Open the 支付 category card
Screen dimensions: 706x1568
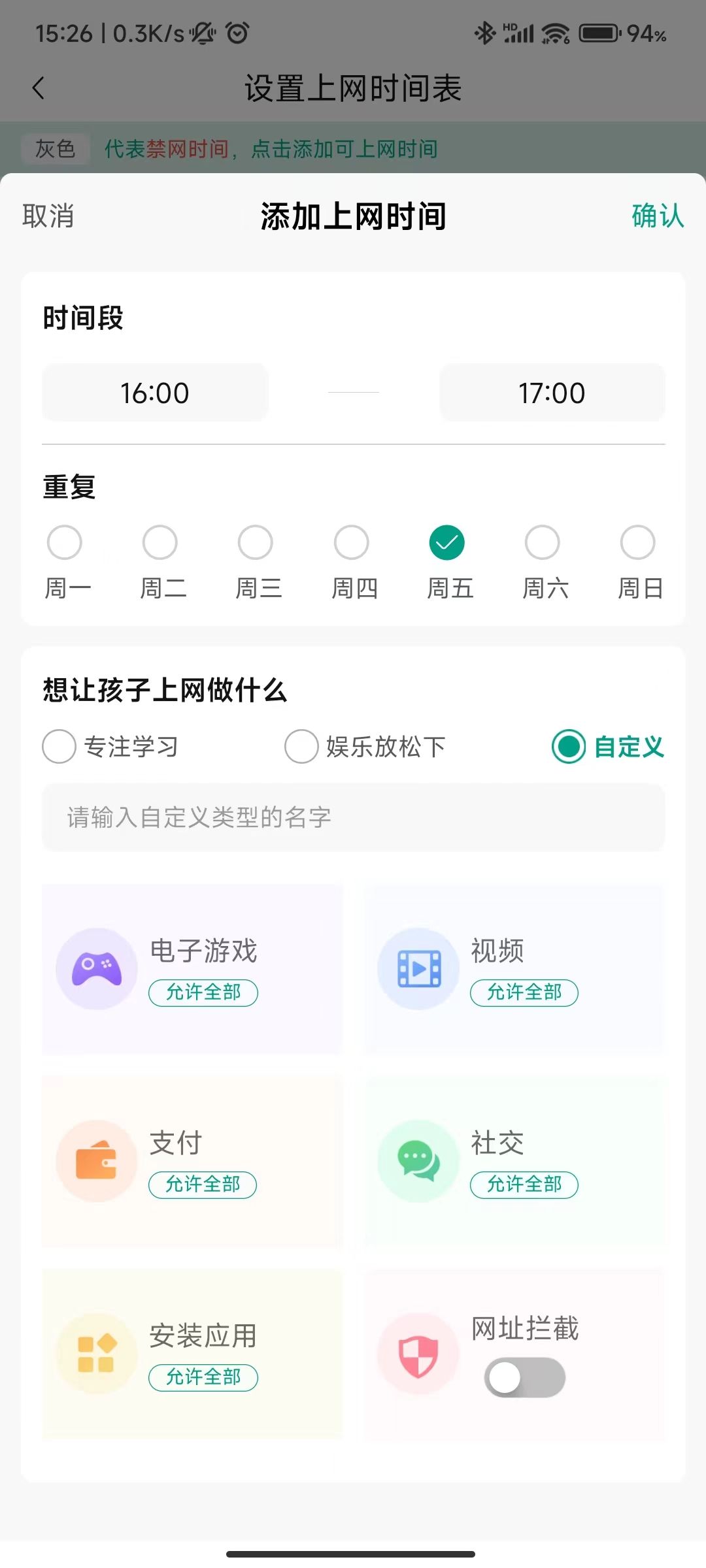pyautogui.click(x=192, y=1161)
